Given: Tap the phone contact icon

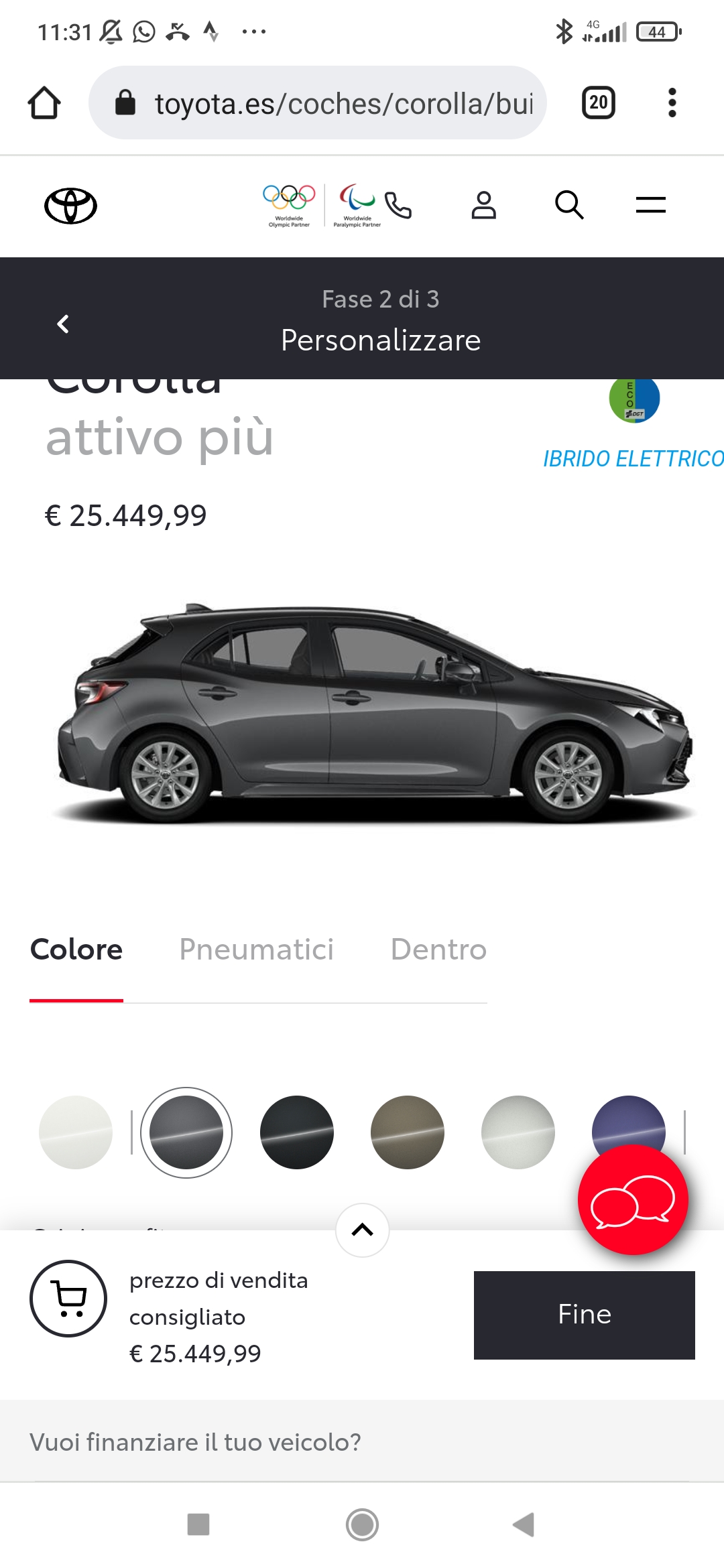Looking at the screenshot, I should pos(398,205).
